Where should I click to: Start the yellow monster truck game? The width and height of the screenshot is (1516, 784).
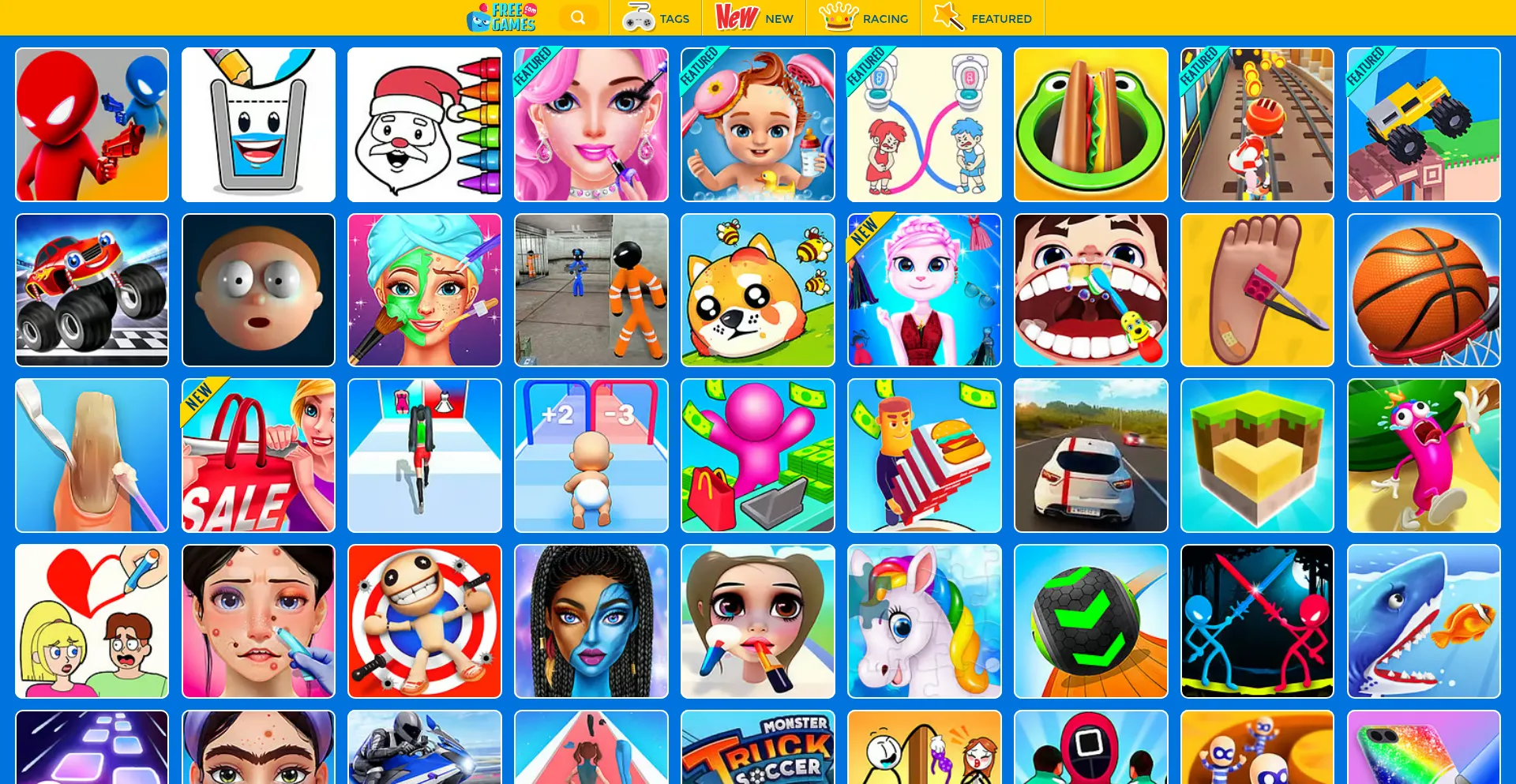(1424, 125)
